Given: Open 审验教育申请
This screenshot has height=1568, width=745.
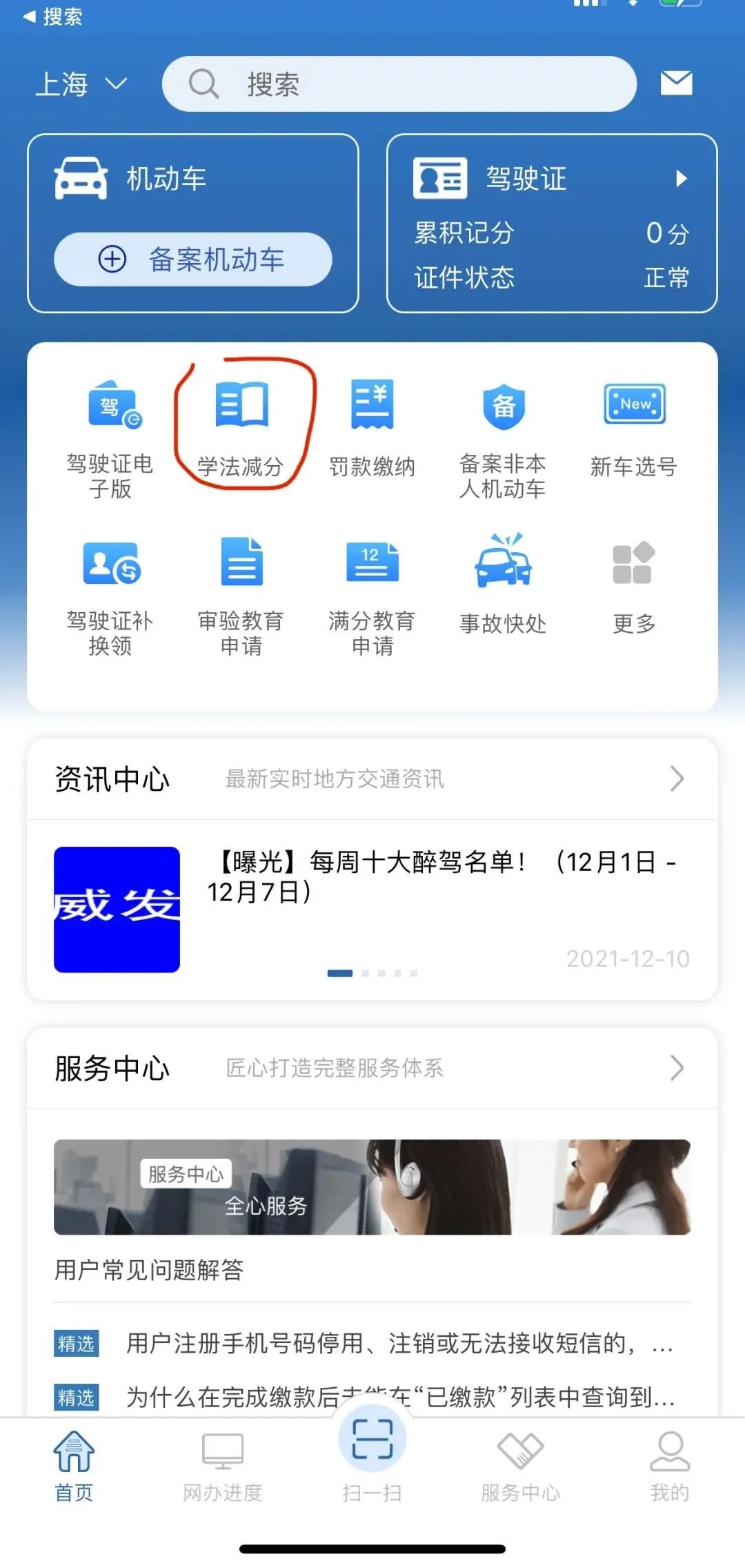Looking at the screenshot, I should [x=241, y=595].
